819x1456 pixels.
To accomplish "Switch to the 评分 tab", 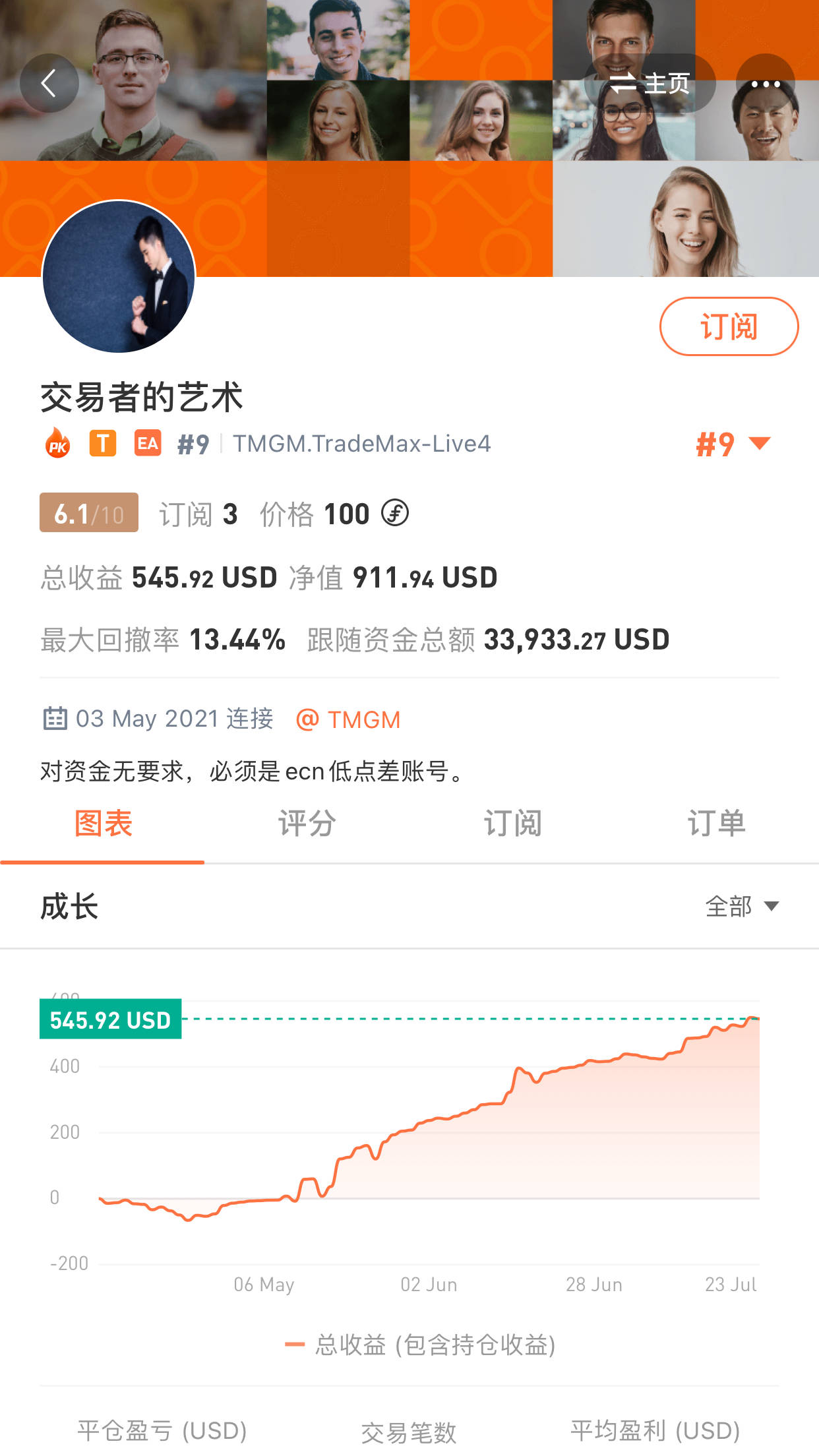I will [307, 824].
